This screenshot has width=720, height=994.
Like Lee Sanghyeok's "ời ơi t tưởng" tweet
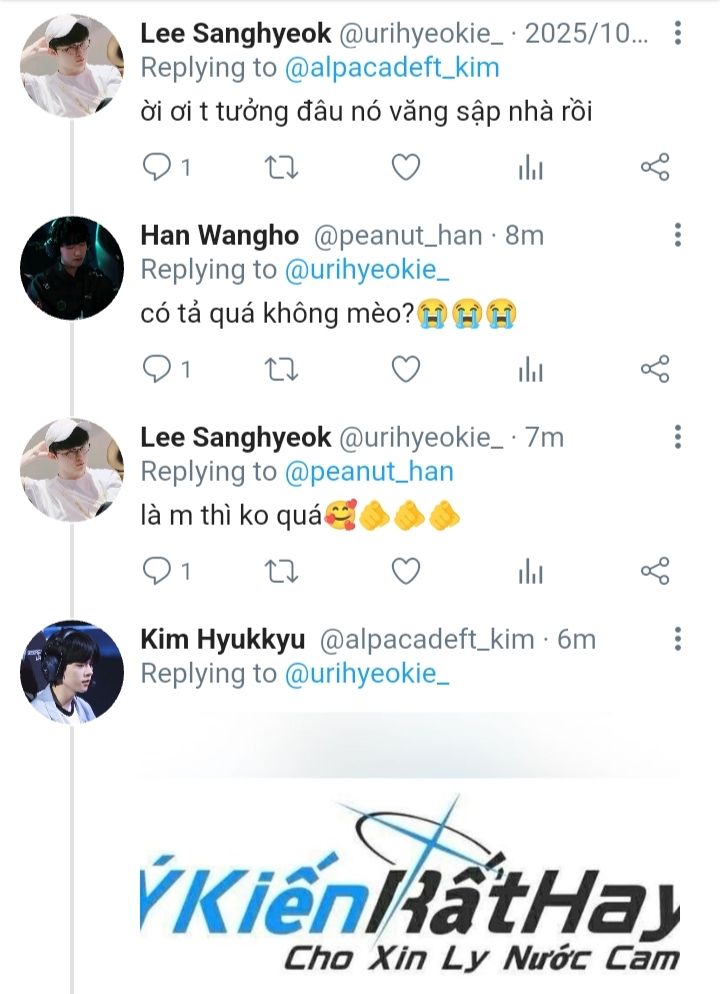click(405, 168)
